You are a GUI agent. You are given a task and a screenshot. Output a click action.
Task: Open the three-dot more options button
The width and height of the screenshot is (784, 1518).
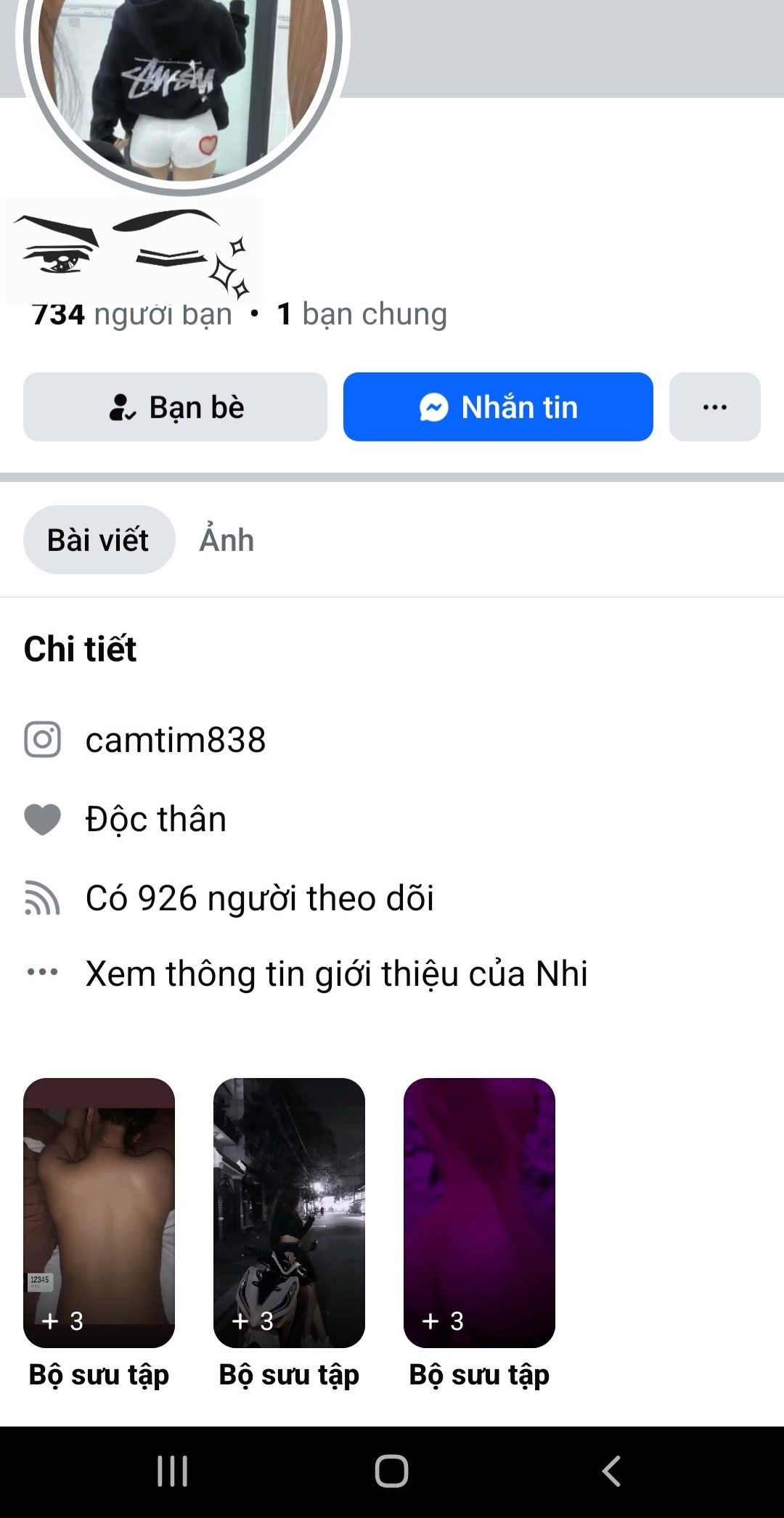click(714, 407)
